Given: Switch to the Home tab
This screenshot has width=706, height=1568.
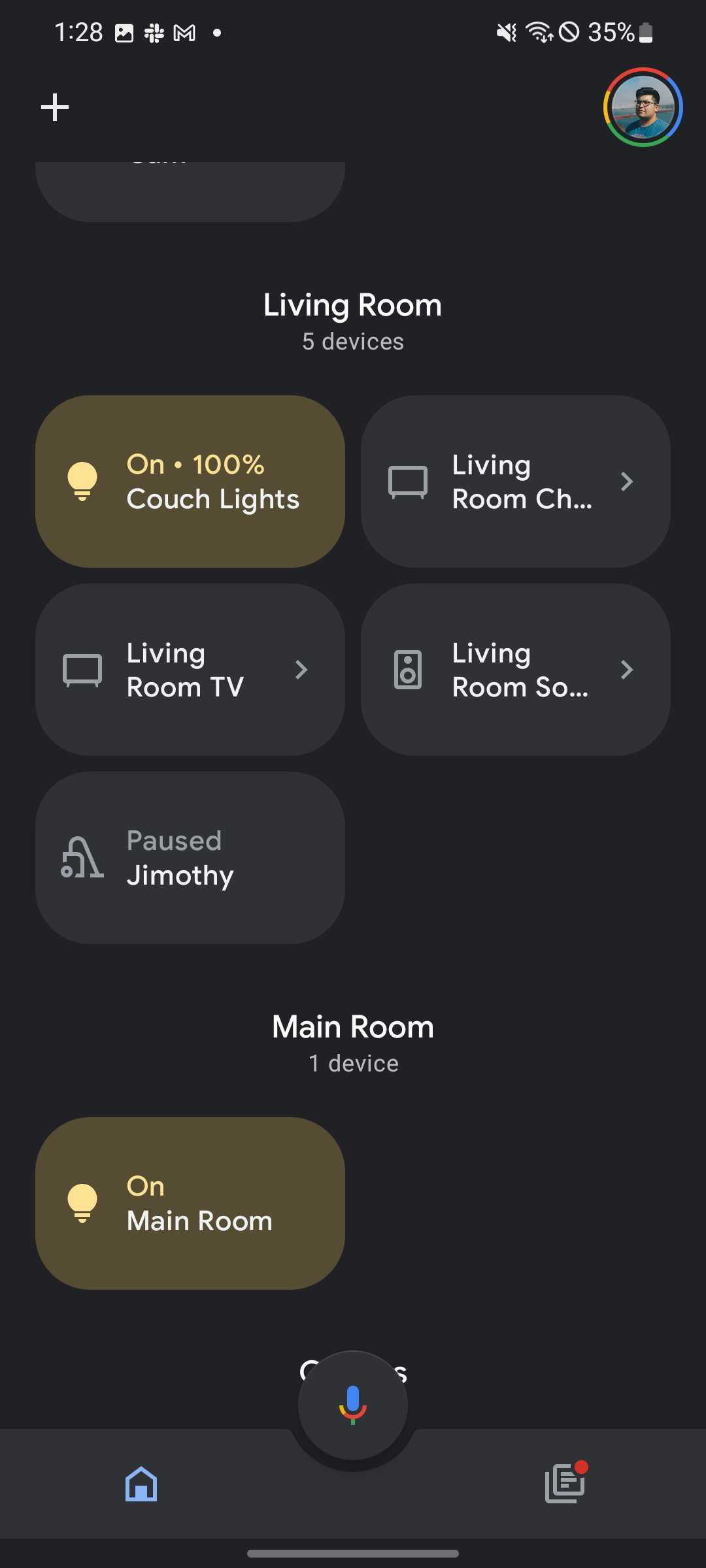Looking at the screenshot, I should [141, 1483].
